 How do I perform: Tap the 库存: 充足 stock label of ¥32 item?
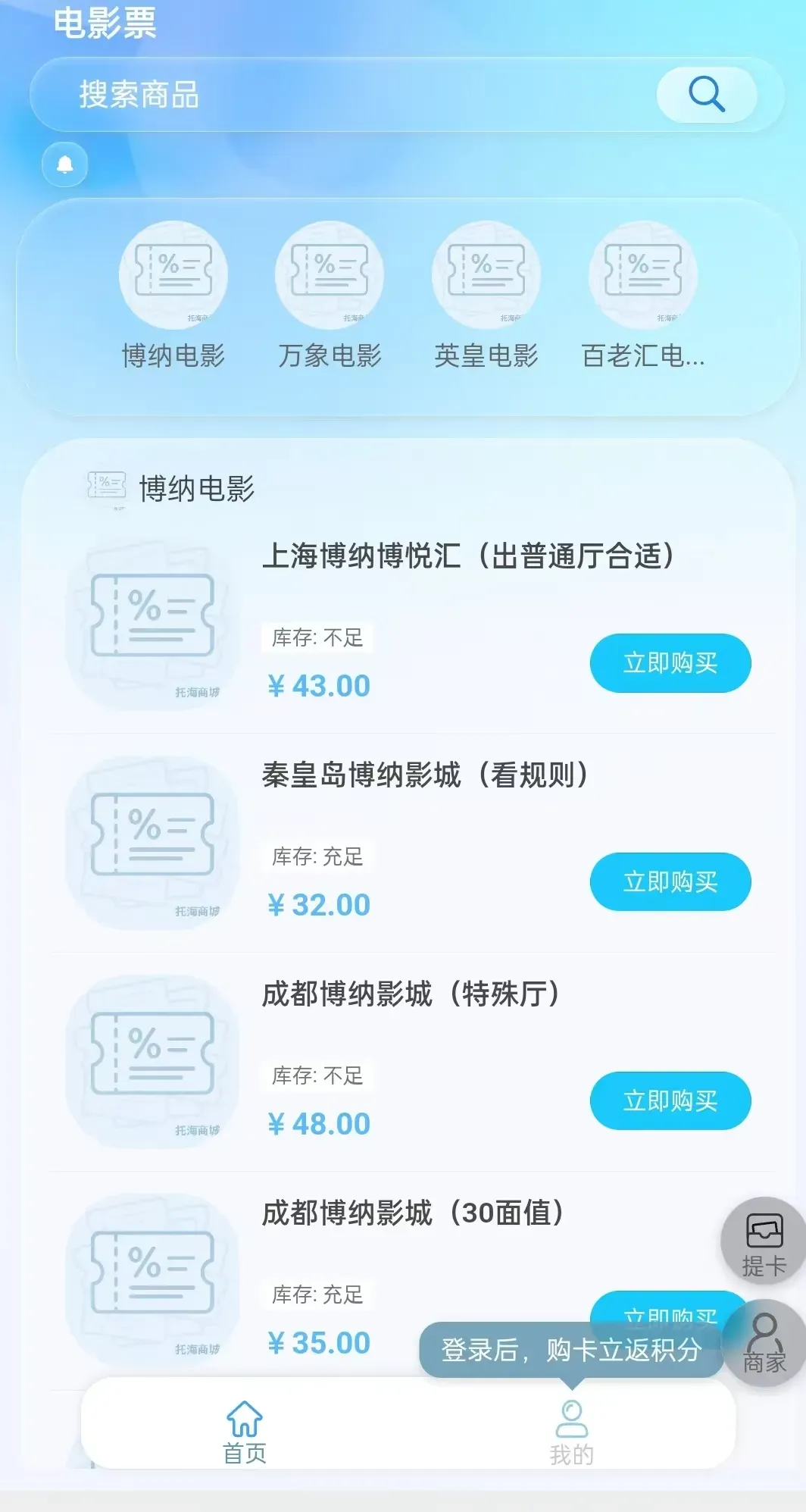(317, 858)
